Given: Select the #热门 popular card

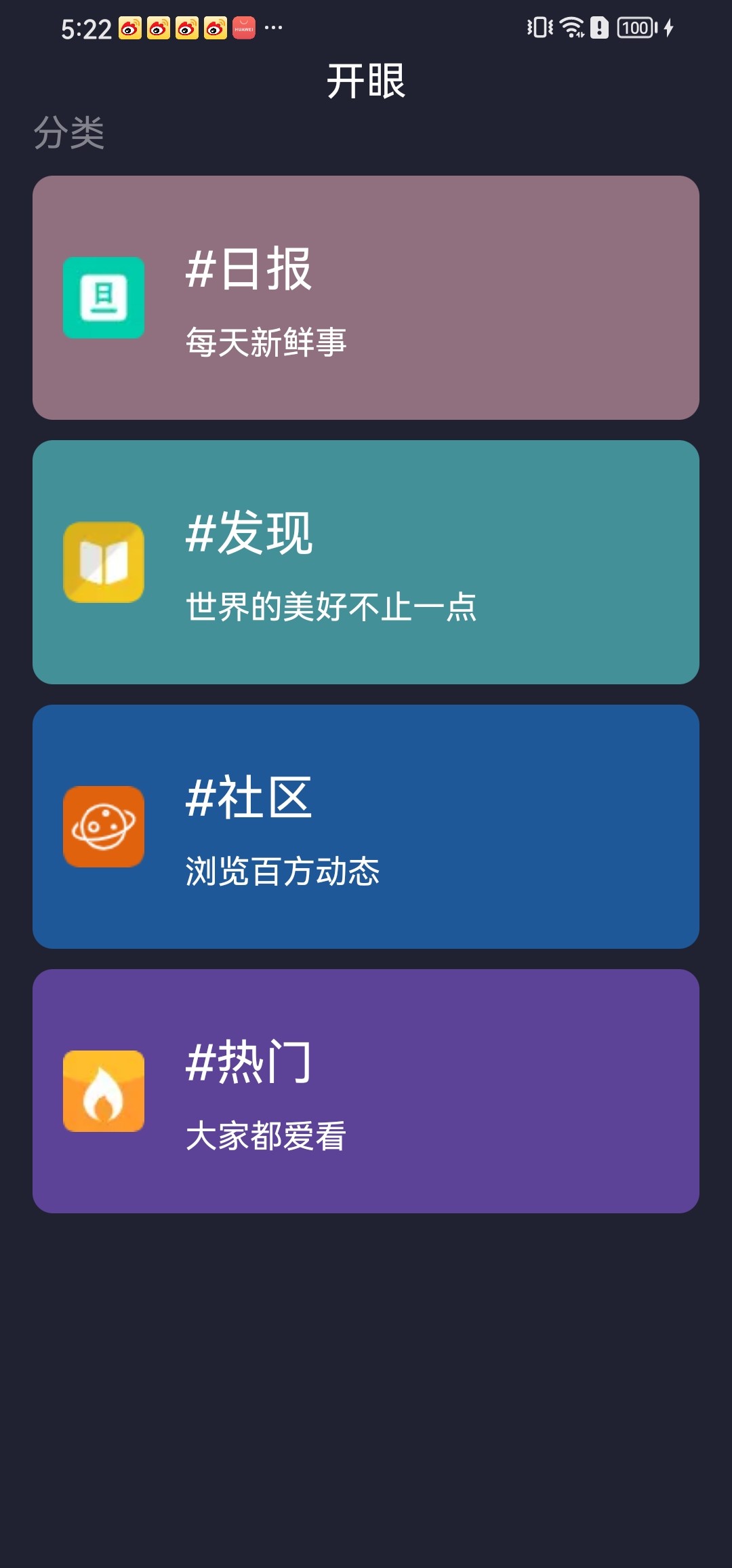Looking at the screenshot, I should 366,1091.
